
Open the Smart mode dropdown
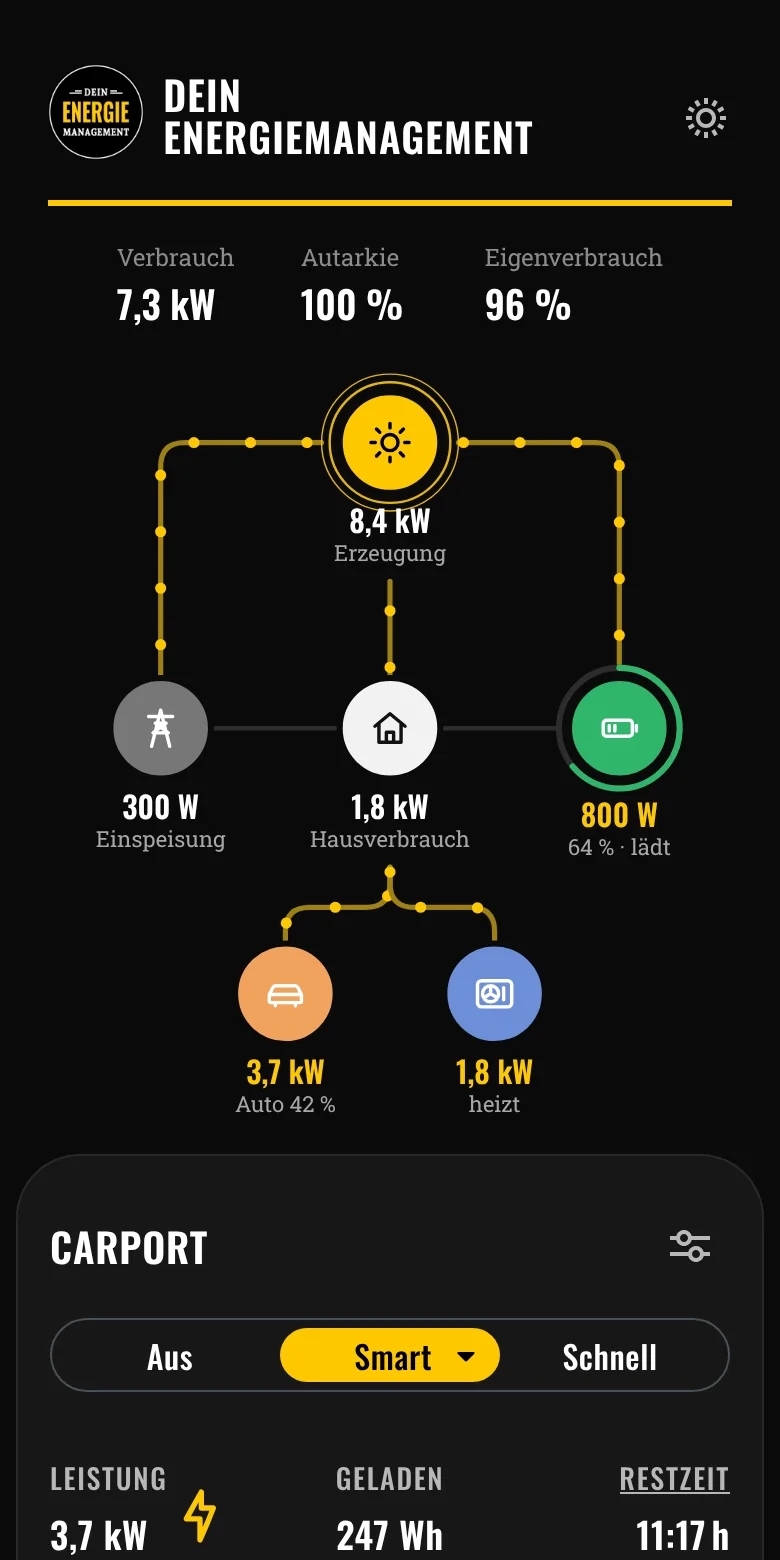390,1356
